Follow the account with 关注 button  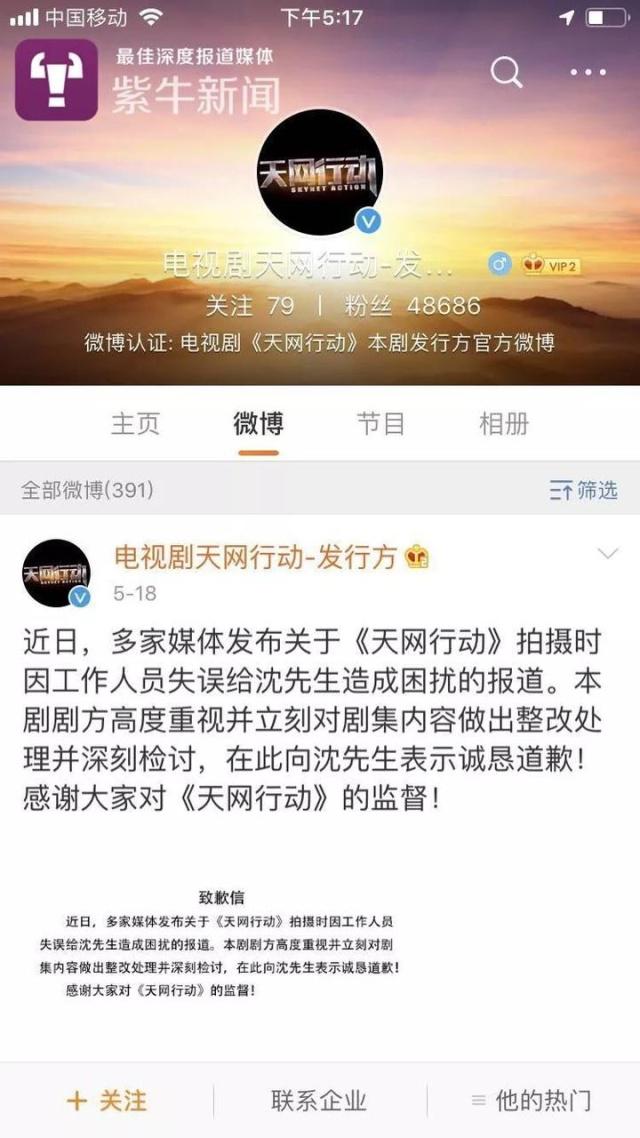[107, 1101]
